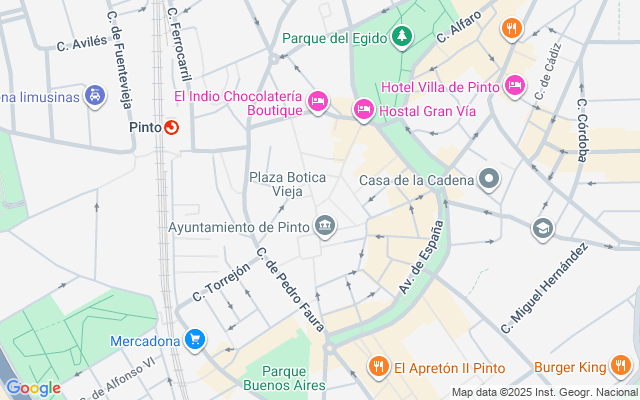Screen dimensions: 640x400
Task: Select El Apretón II Pinto restaurant pin
Action: (x=378, y=367)
